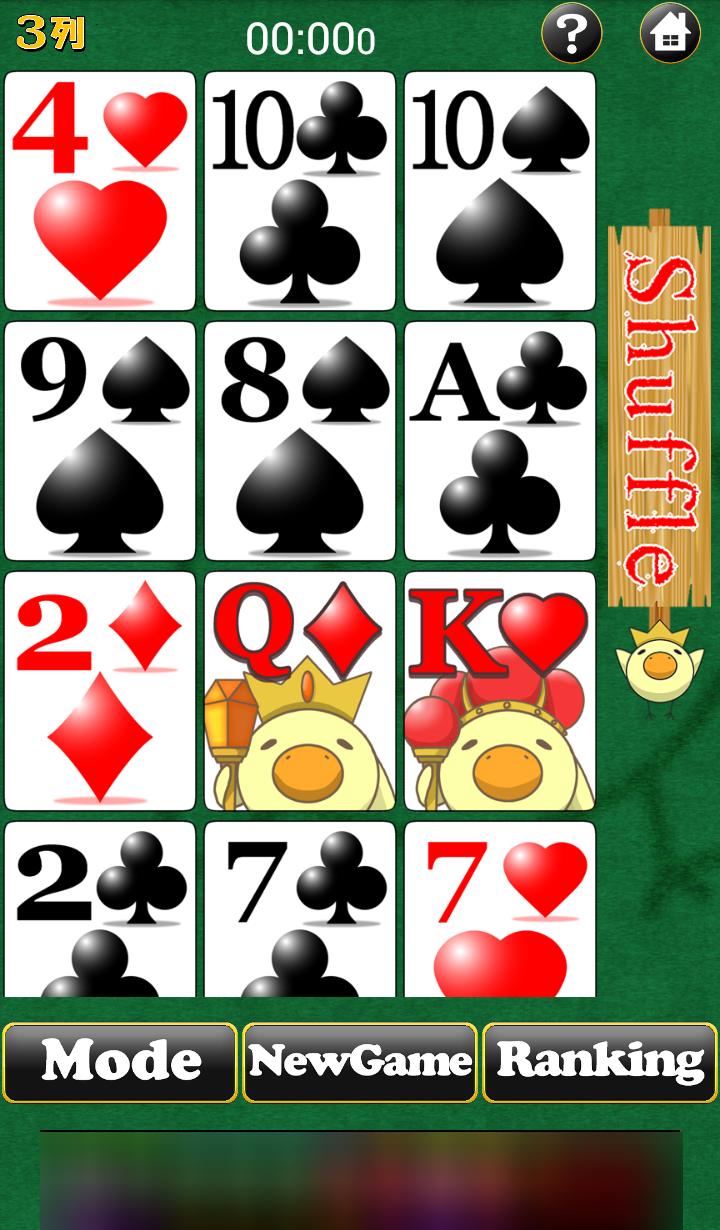Tap the 8 of spades card
720x1230 pixels.
(300, 441)
